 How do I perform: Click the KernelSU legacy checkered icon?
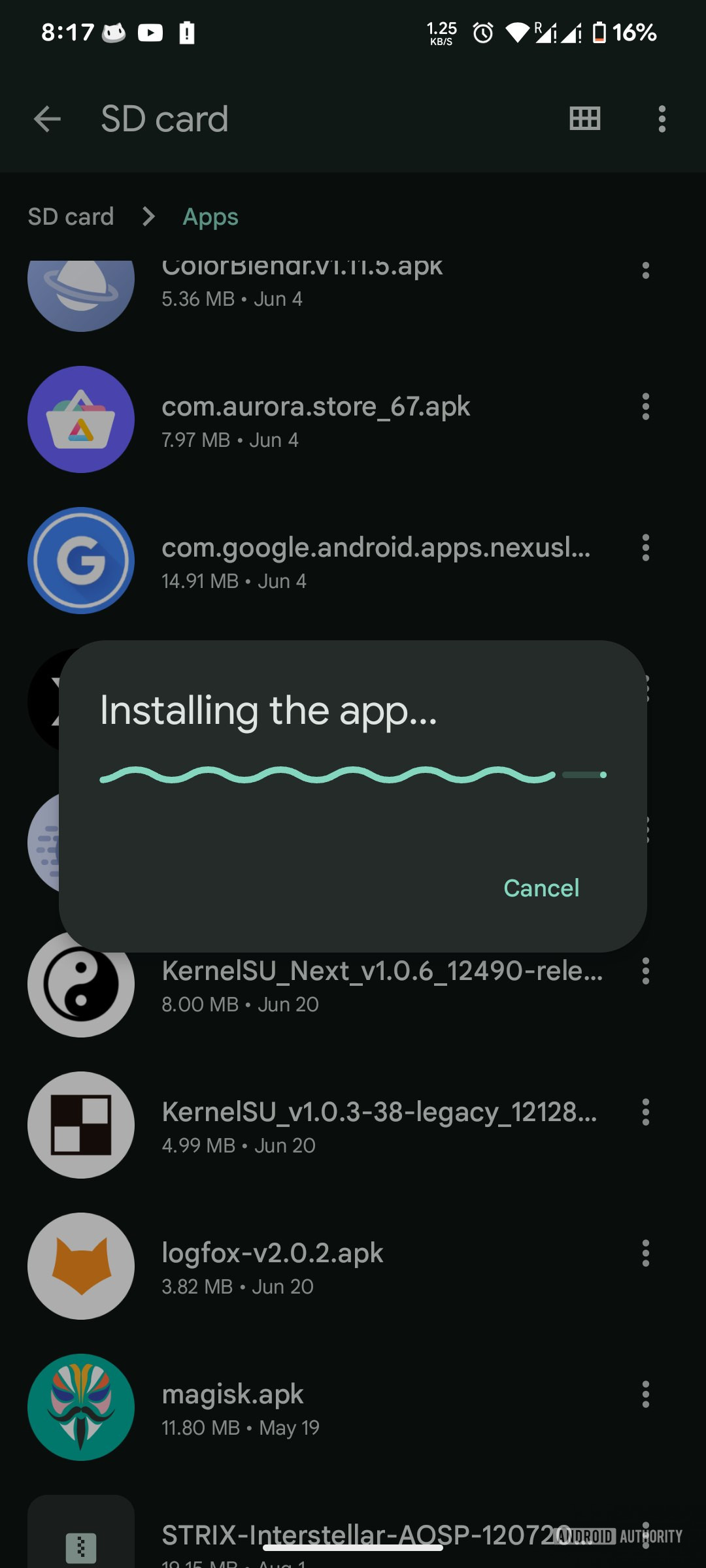(x=80, y=1126)
